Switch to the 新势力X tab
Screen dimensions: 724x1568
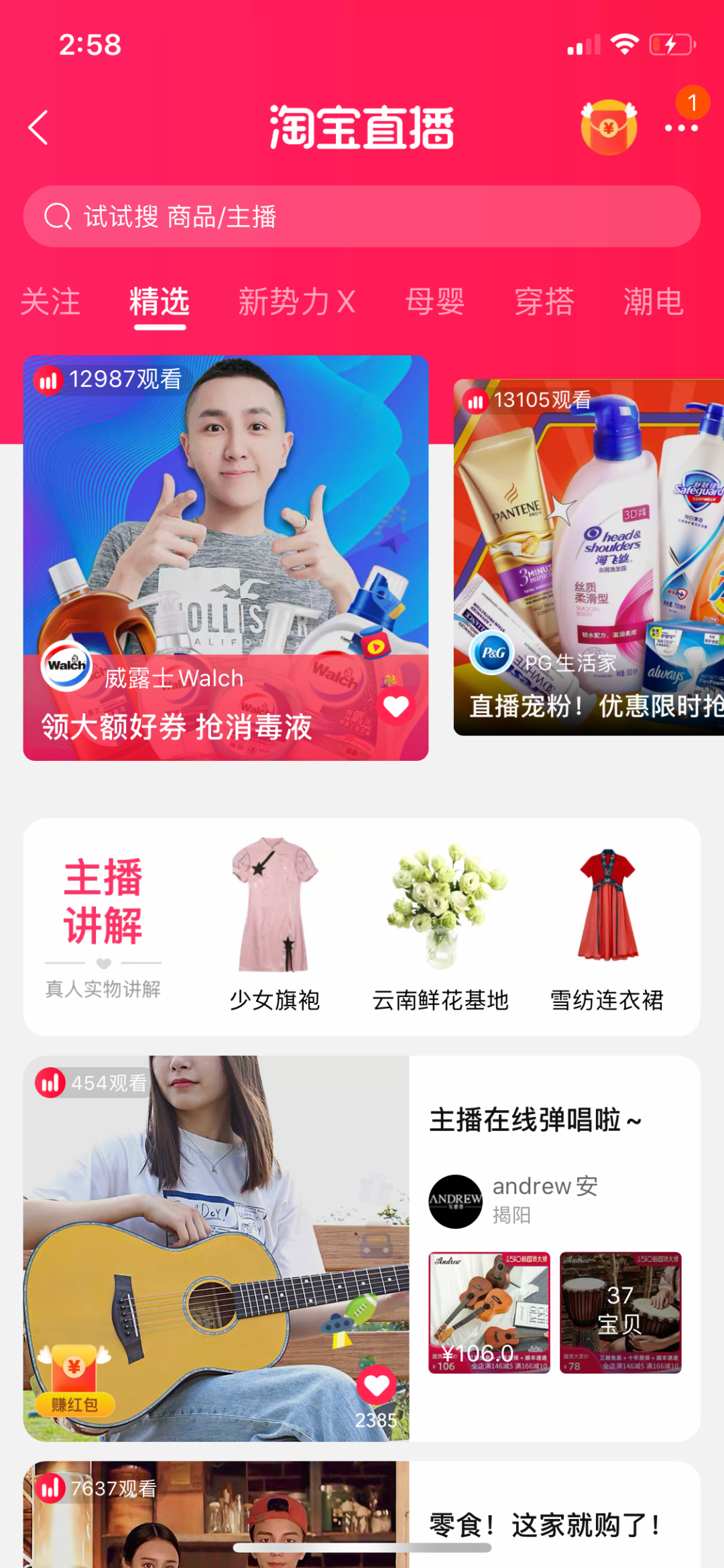click(x=296, y=302)
